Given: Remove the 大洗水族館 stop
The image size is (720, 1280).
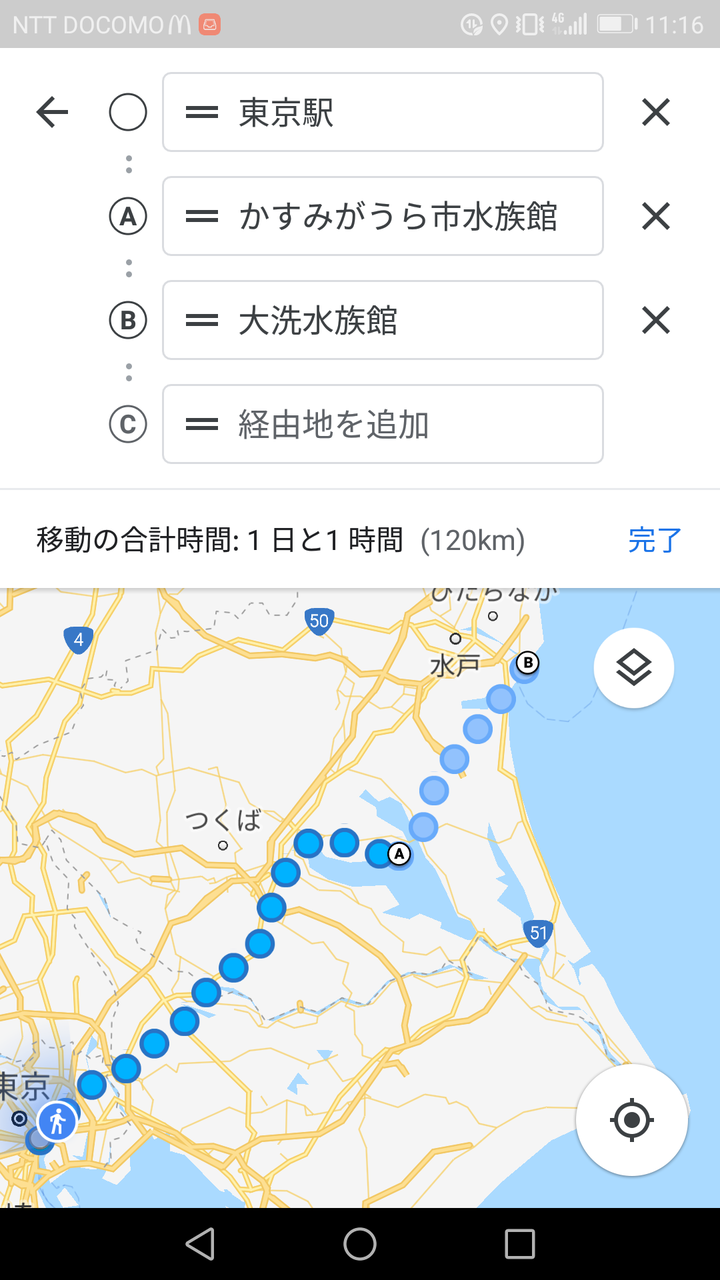Looking at the screenshot, I should click(655, 320).
